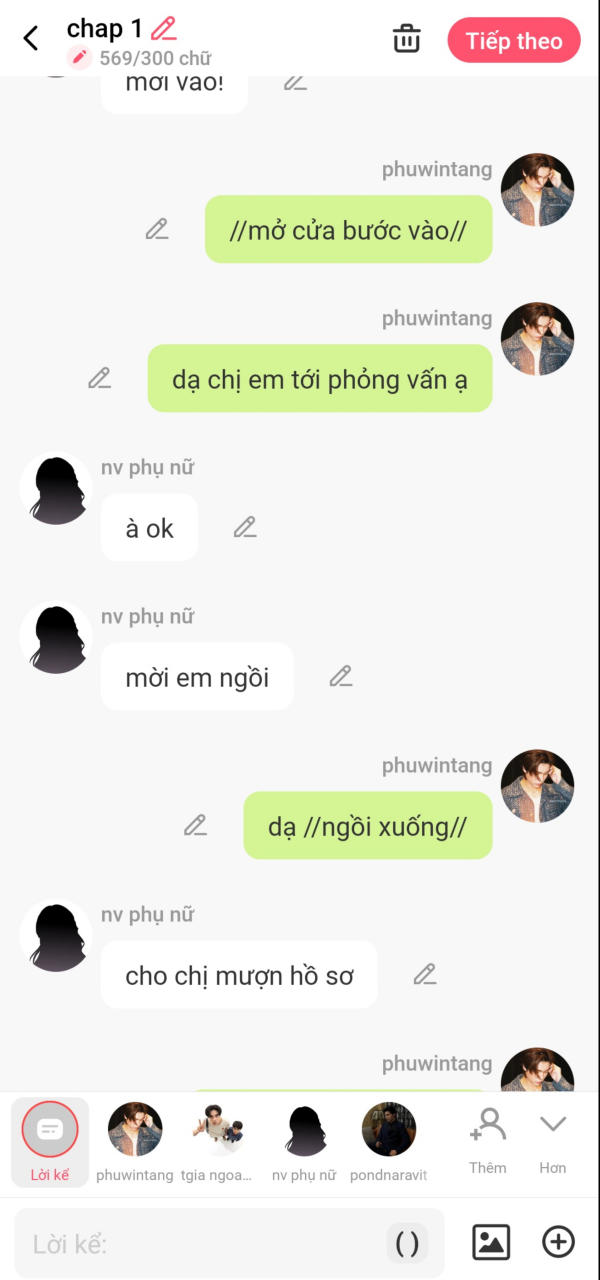Image resolution: width=600 pixels, height=1280 pixels.
Task: Choose the 'tgia ngoa...' character
Action: point(219,1141)
